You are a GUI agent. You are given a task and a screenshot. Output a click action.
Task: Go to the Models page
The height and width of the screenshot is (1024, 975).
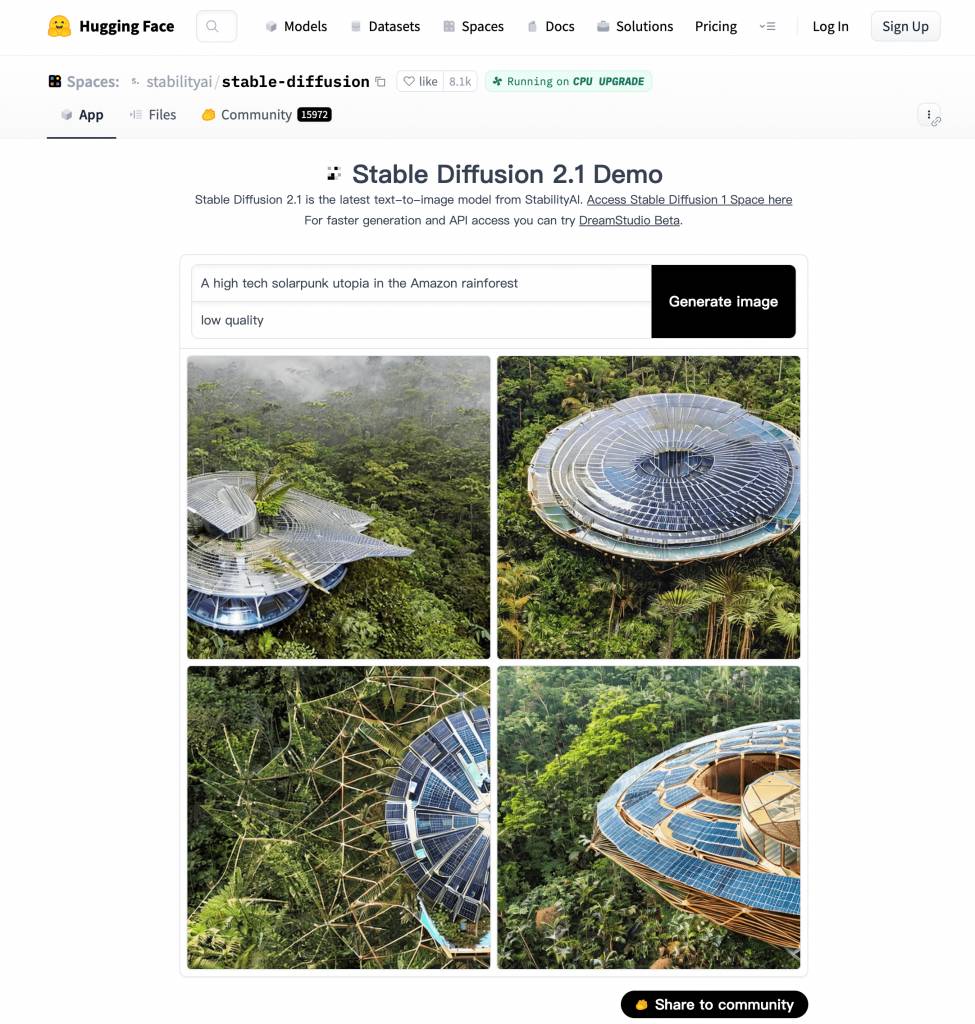[x=296, y=26]
